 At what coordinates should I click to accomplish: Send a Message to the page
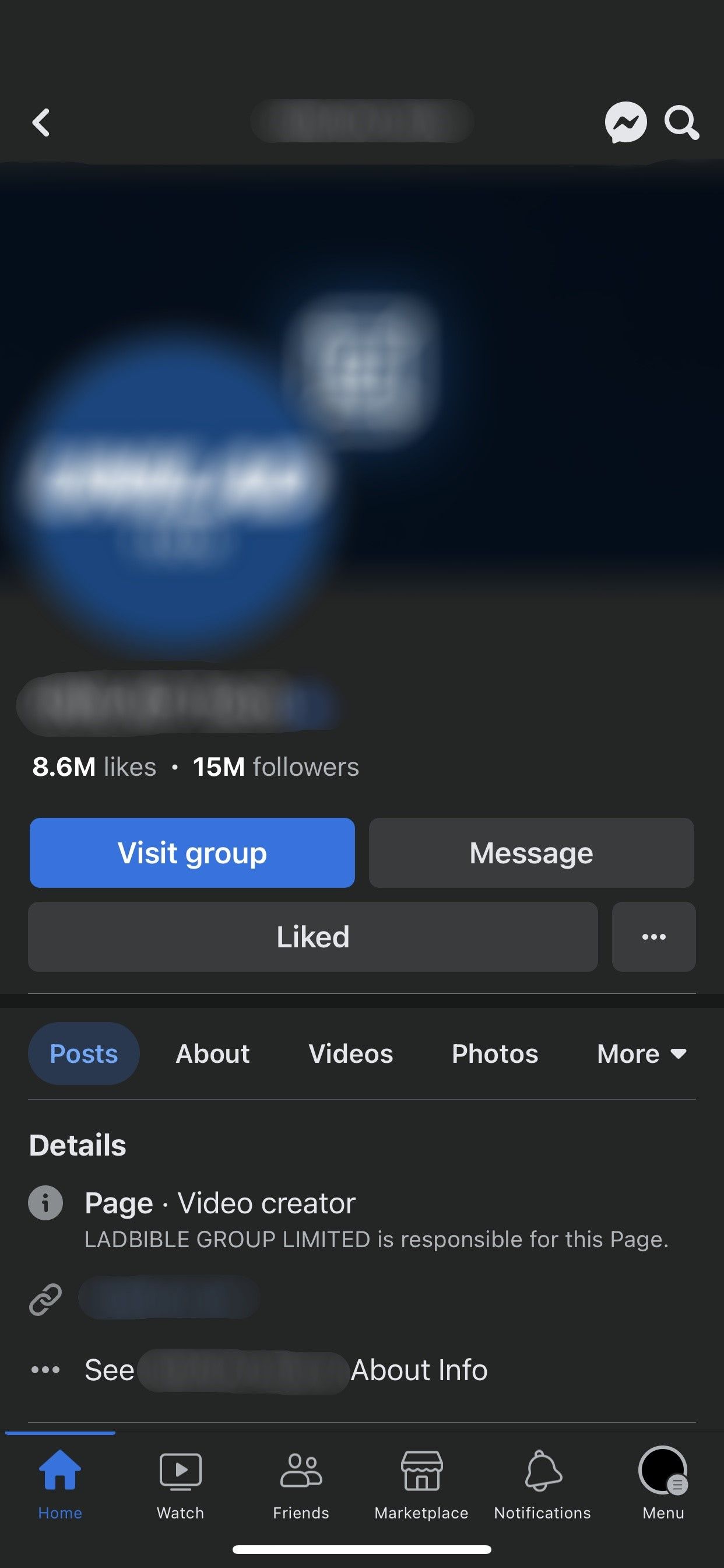[x=530, y=853]
